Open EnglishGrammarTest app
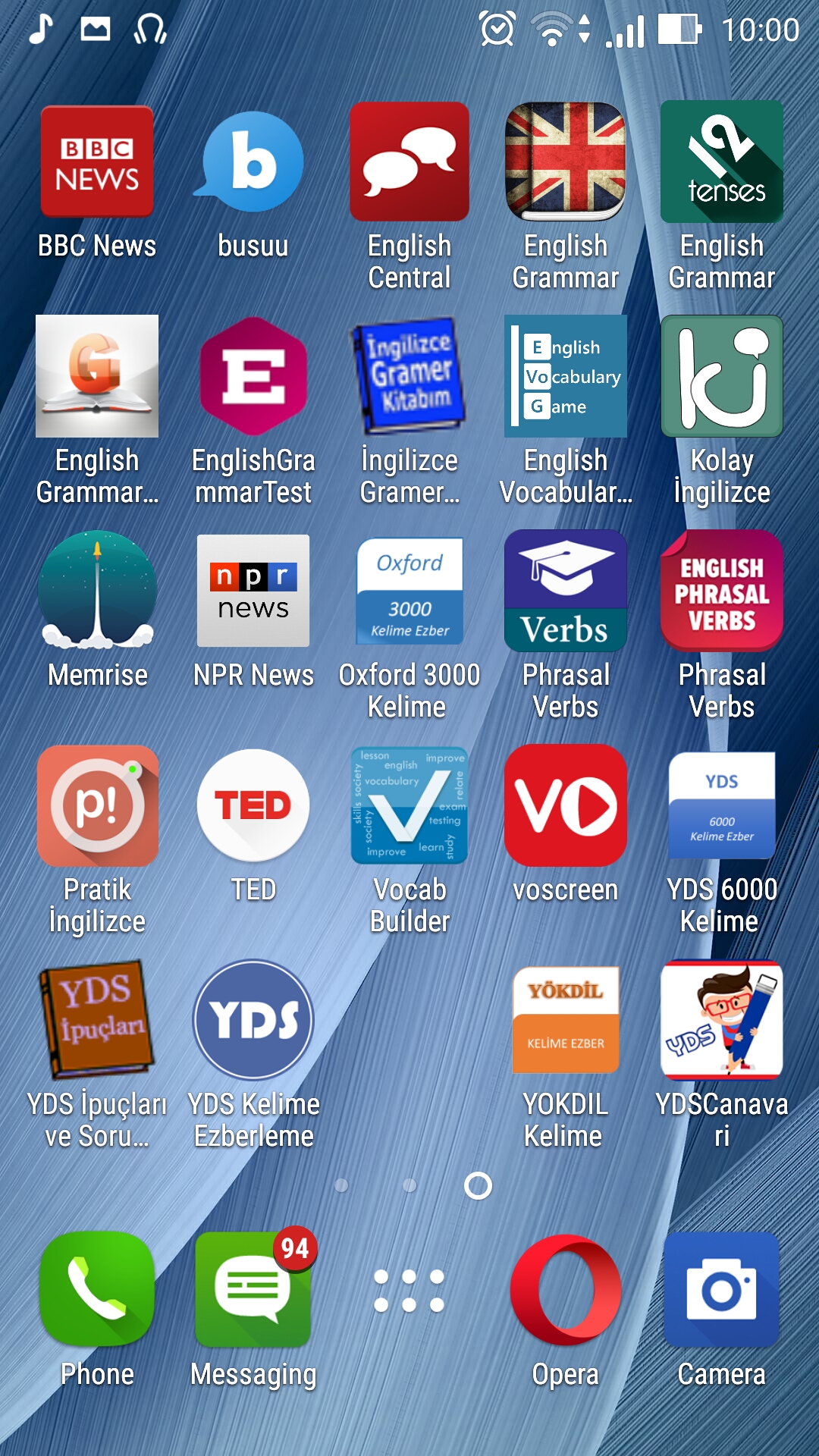Image resolution: width=819 pixels, height=1456 pixels. pos(253,377)
